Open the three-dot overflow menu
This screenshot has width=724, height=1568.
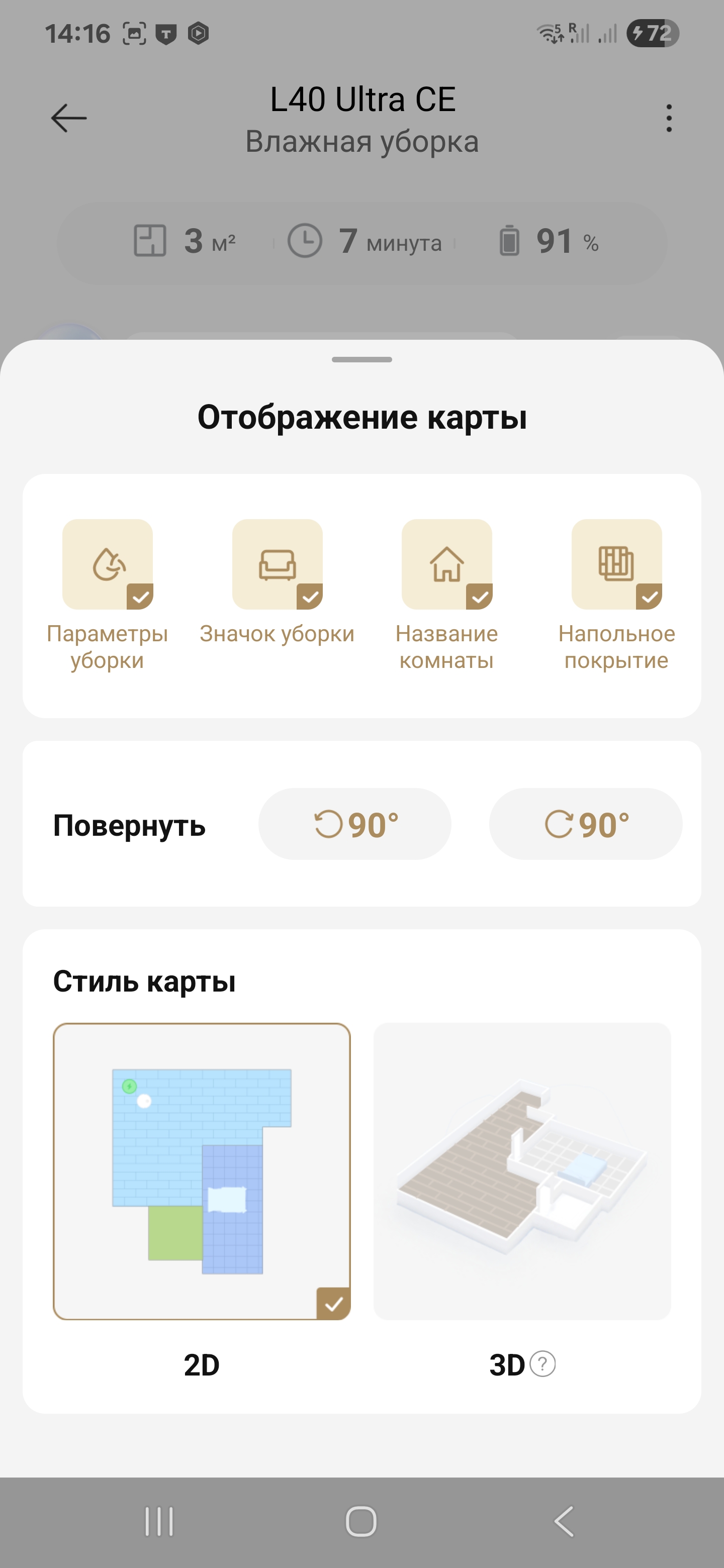tap(669, 118)
